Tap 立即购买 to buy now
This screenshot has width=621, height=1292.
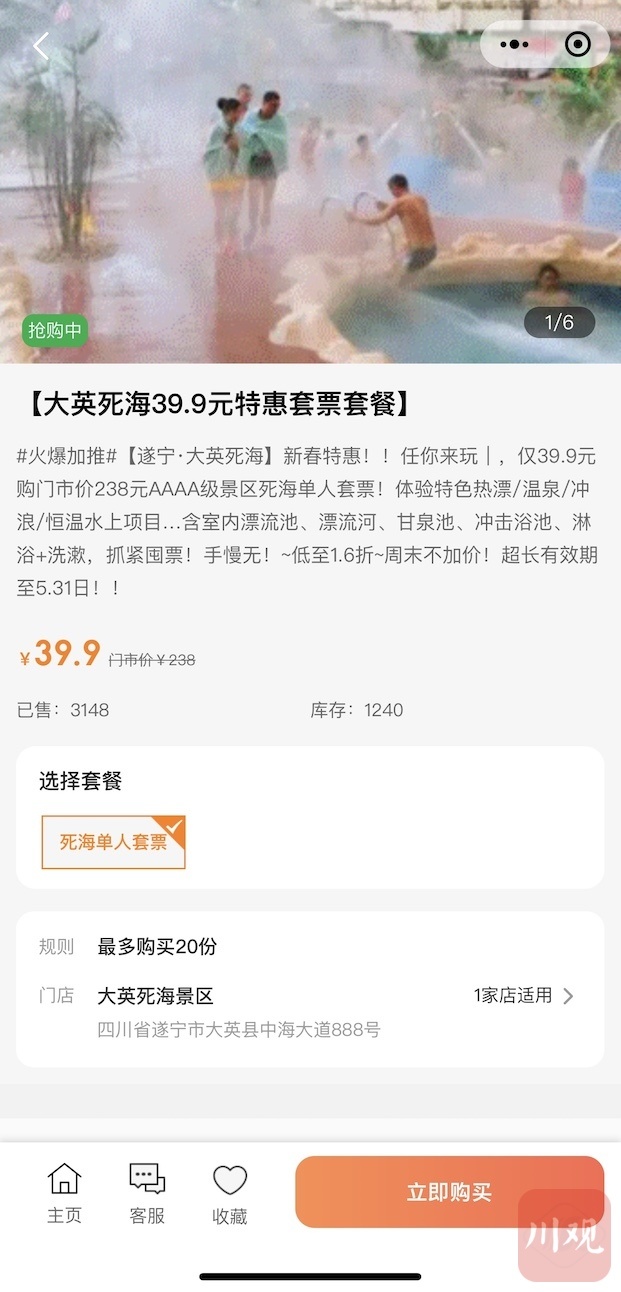(x=449, y=1192)
